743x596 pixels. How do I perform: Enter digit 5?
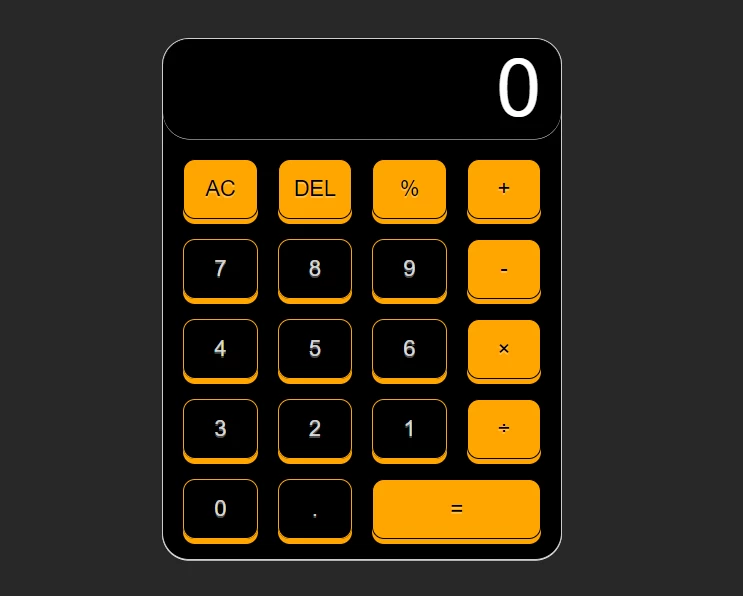[x=315, y=348]
